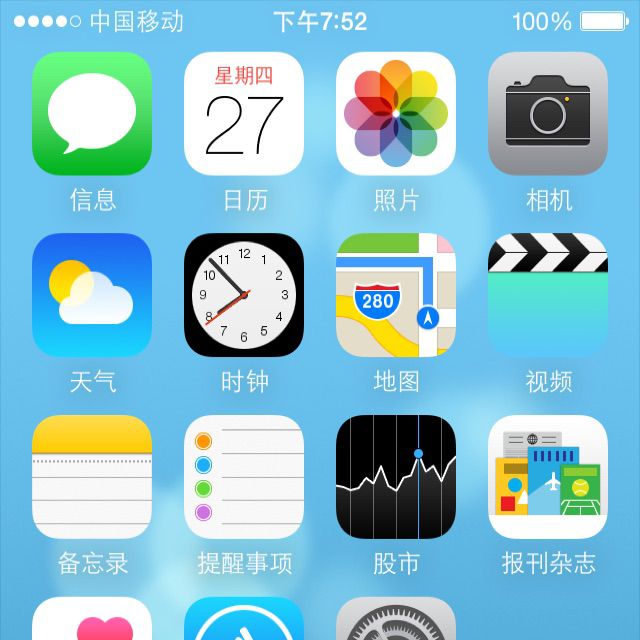
Task: Open the blue App Store icon
Action: tap(244, 622)
